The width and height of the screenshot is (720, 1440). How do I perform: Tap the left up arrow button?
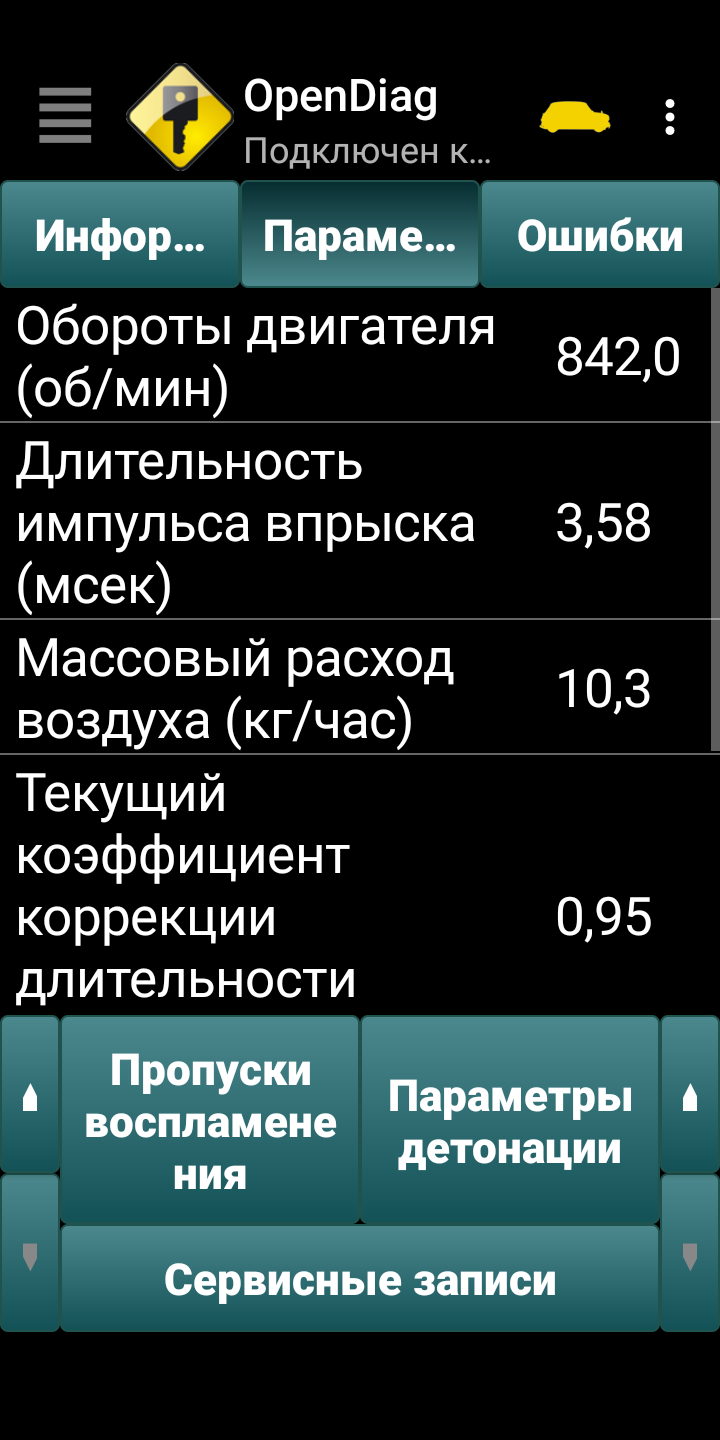click(x=30, y=1095)
